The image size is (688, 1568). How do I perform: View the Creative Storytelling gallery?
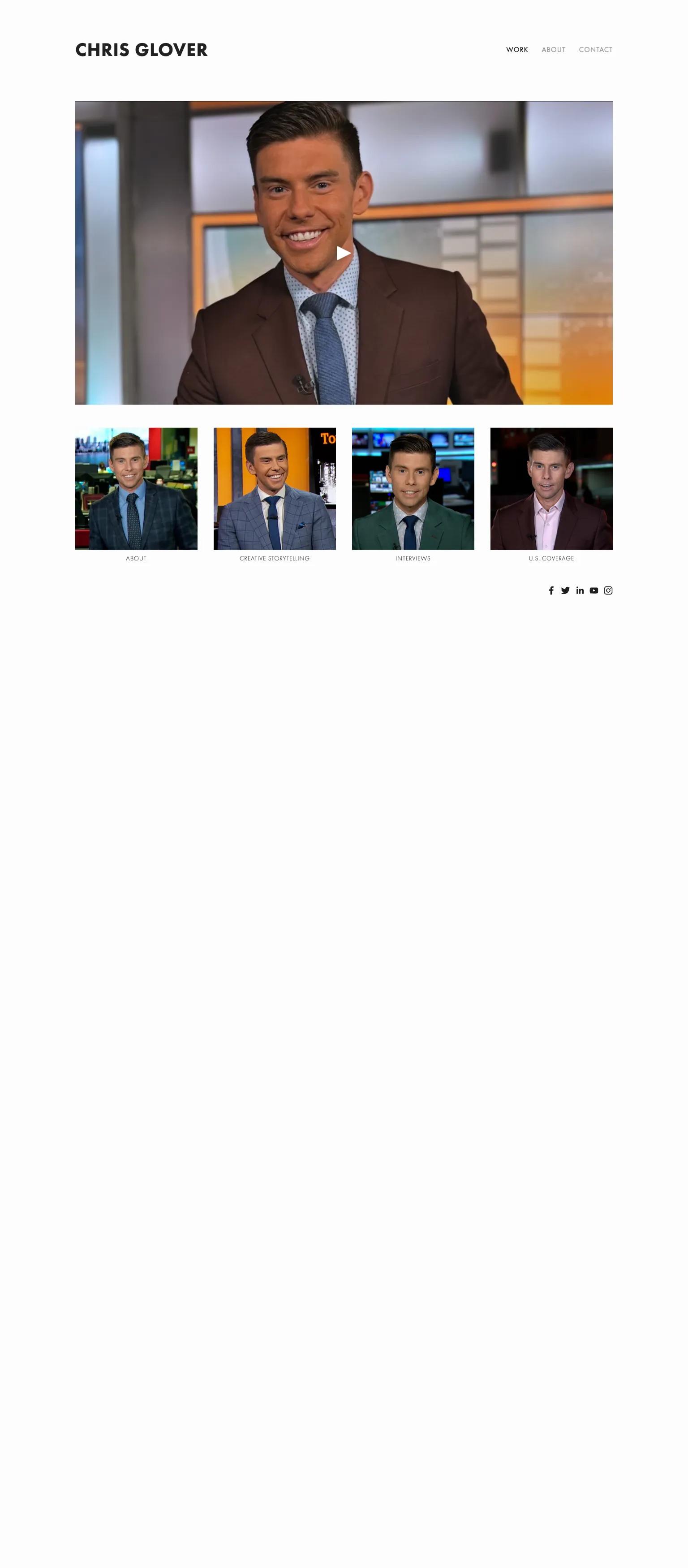(274, 488)
